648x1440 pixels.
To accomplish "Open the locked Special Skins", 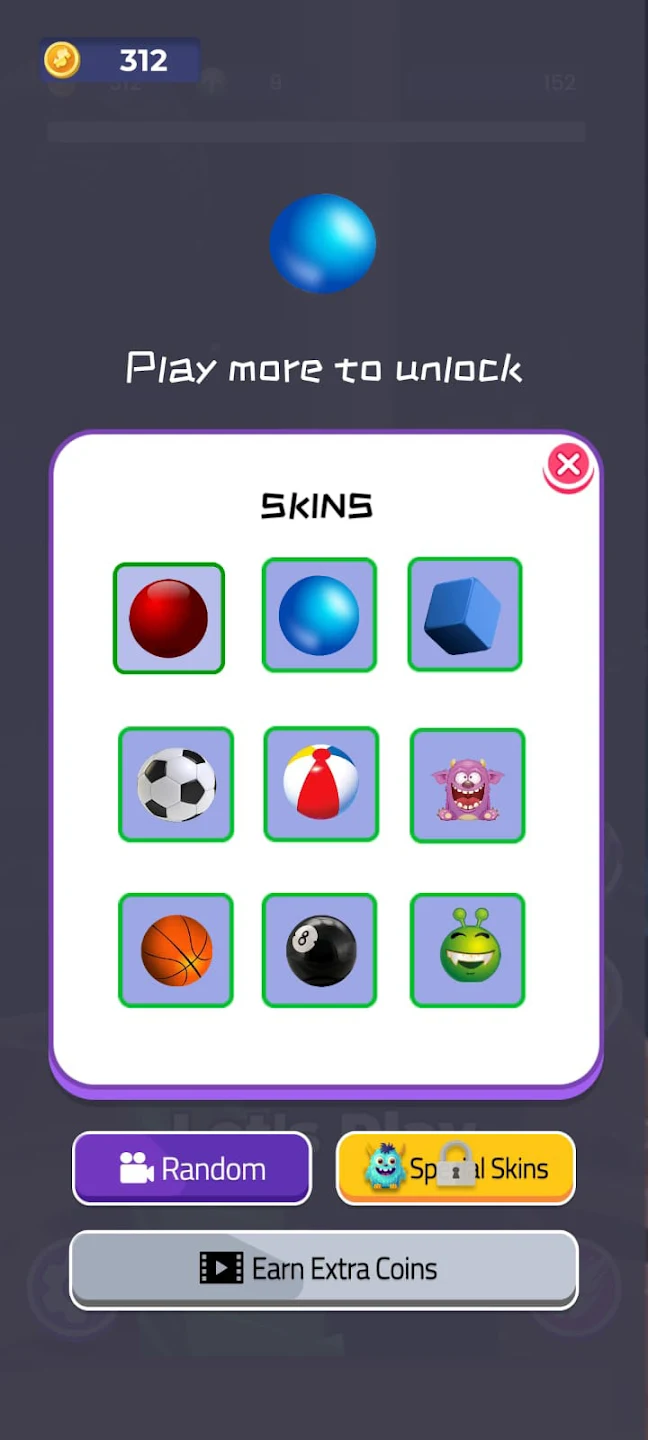I will click(456, 1168).
